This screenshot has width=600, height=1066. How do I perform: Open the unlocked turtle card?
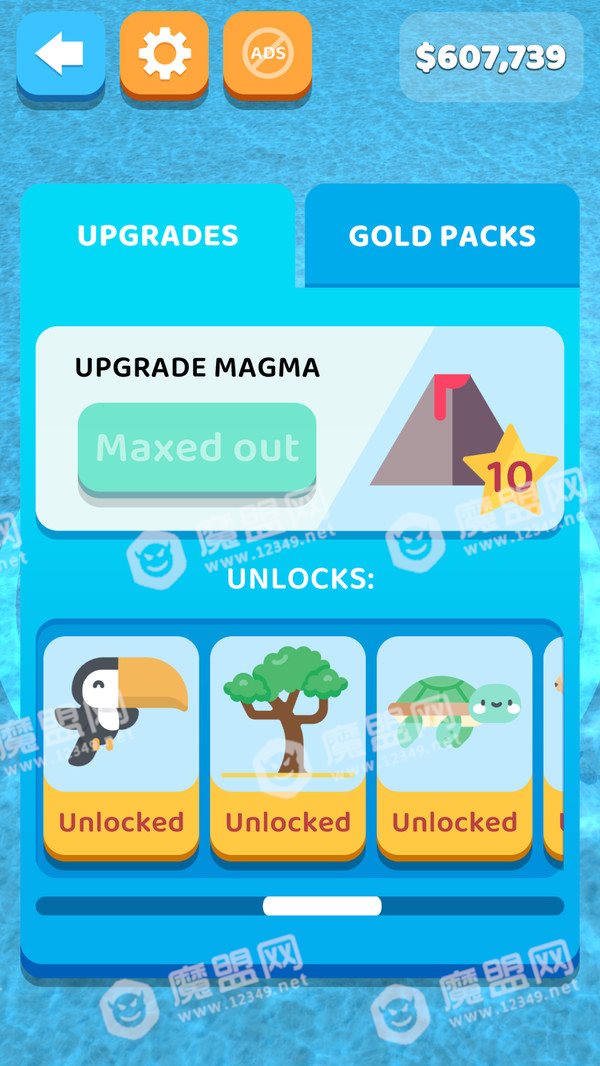tap(455, 748)
